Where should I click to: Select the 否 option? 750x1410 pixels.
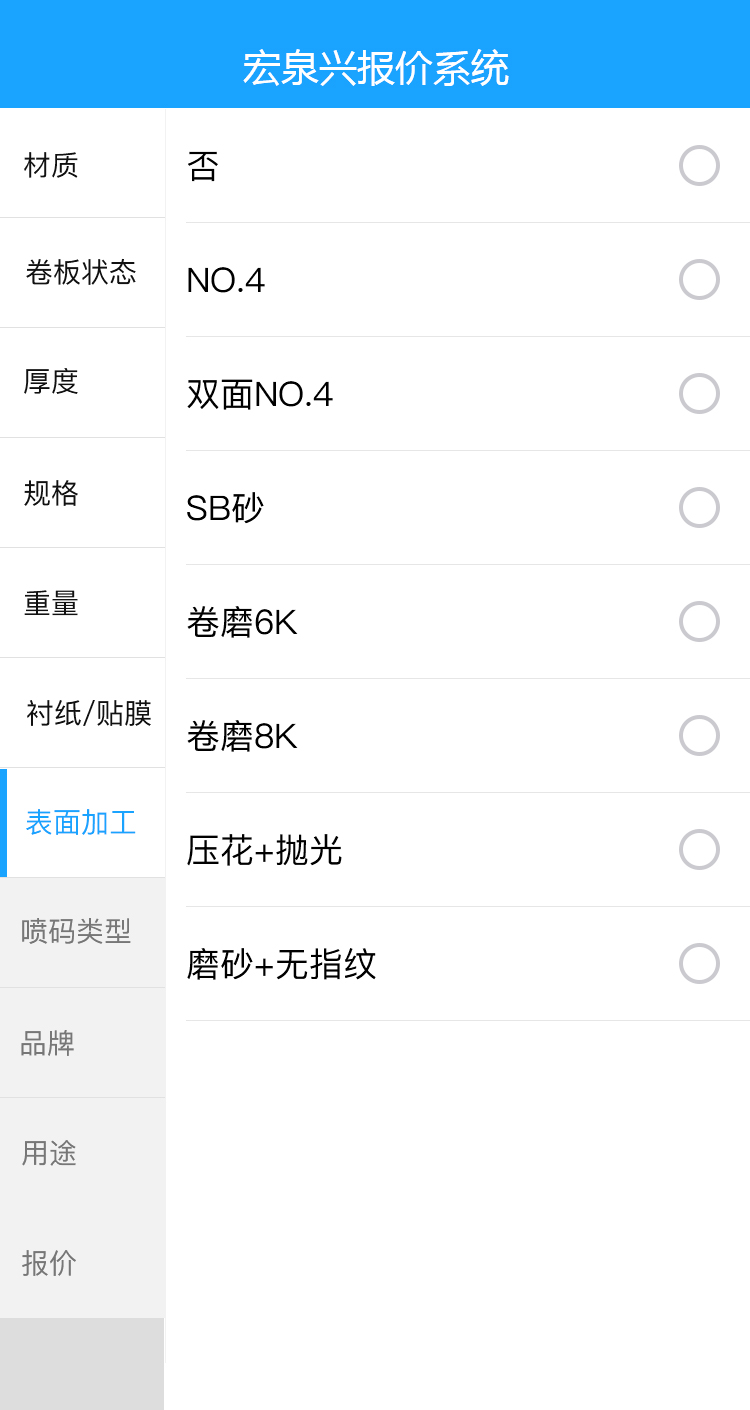(698, 166)
